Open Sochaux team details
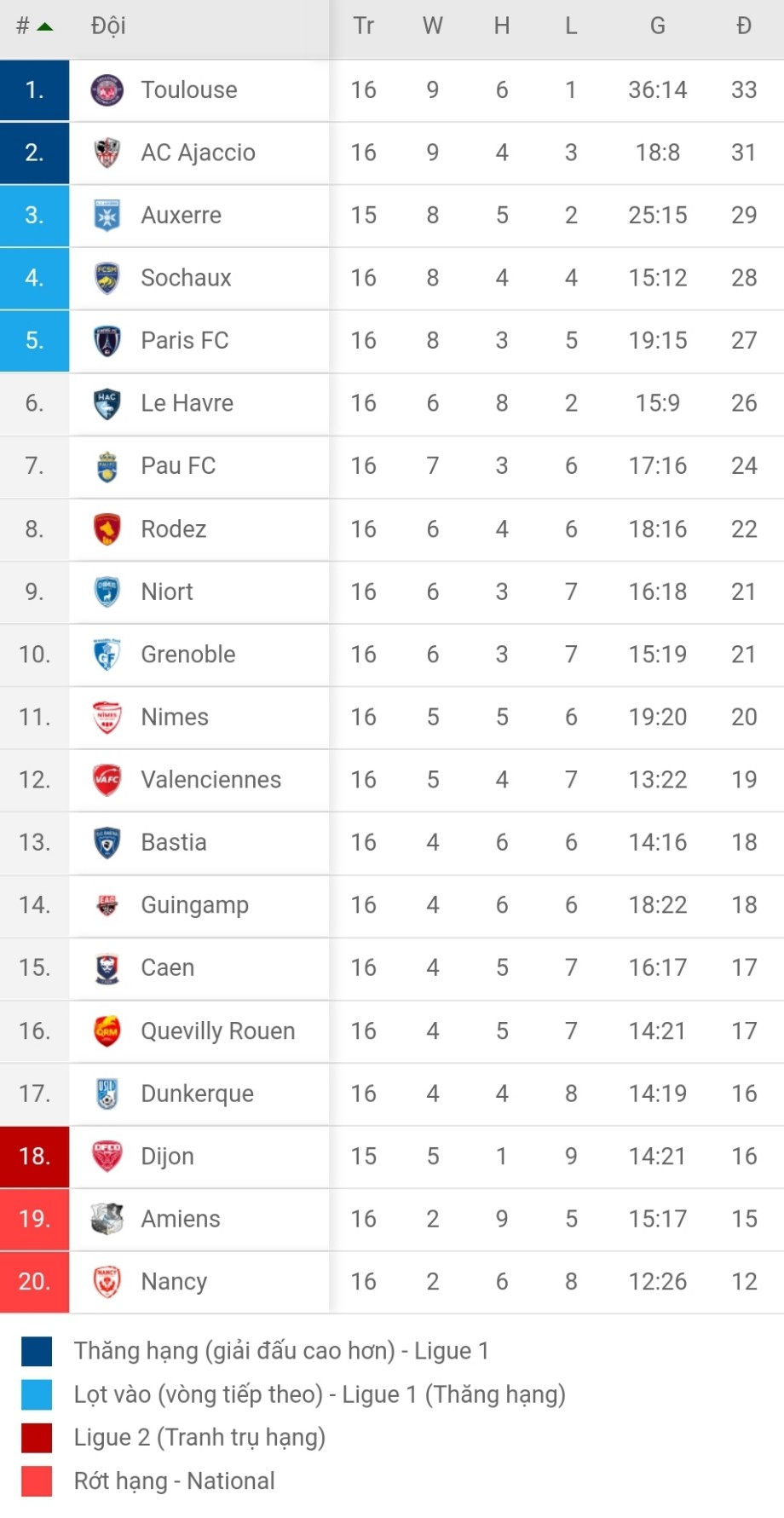Viewport: 784px width, 1518px height. (186, 278)
